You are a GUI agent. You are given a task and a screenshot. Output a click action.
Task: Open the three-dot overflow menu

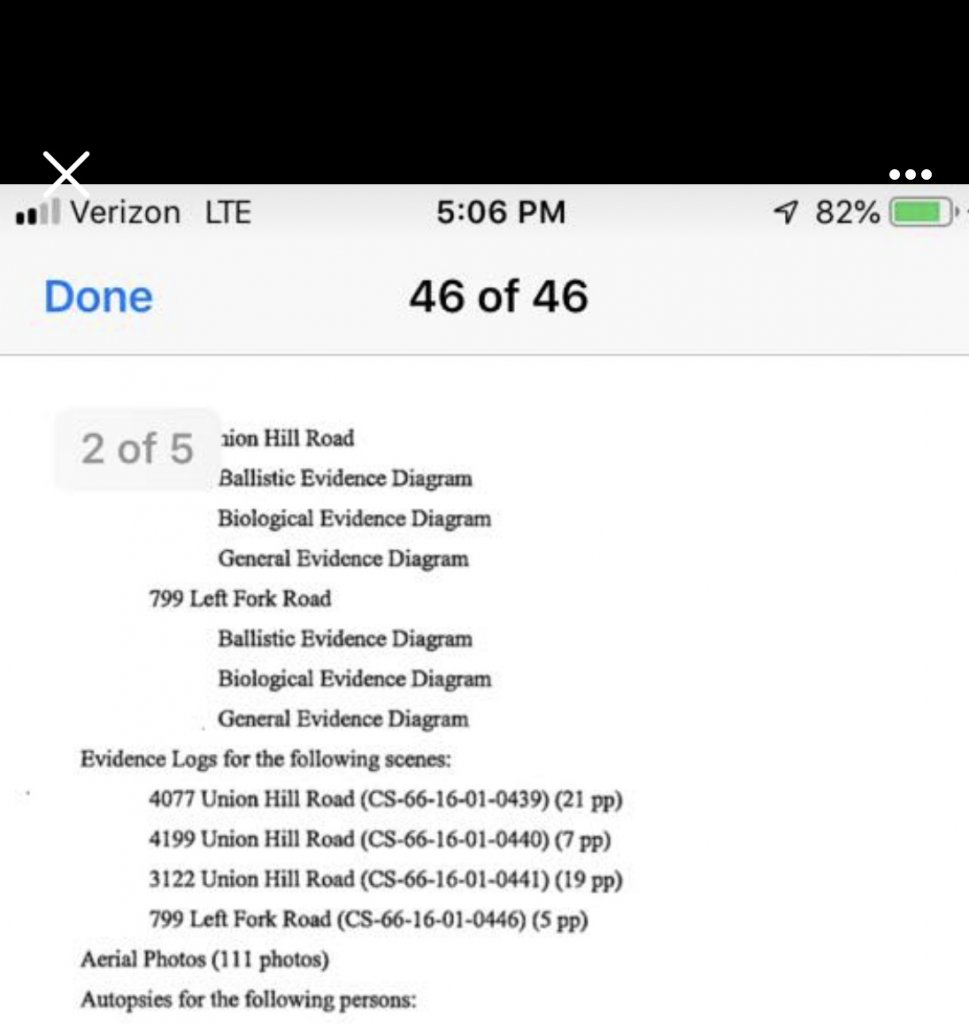(910, 174)
